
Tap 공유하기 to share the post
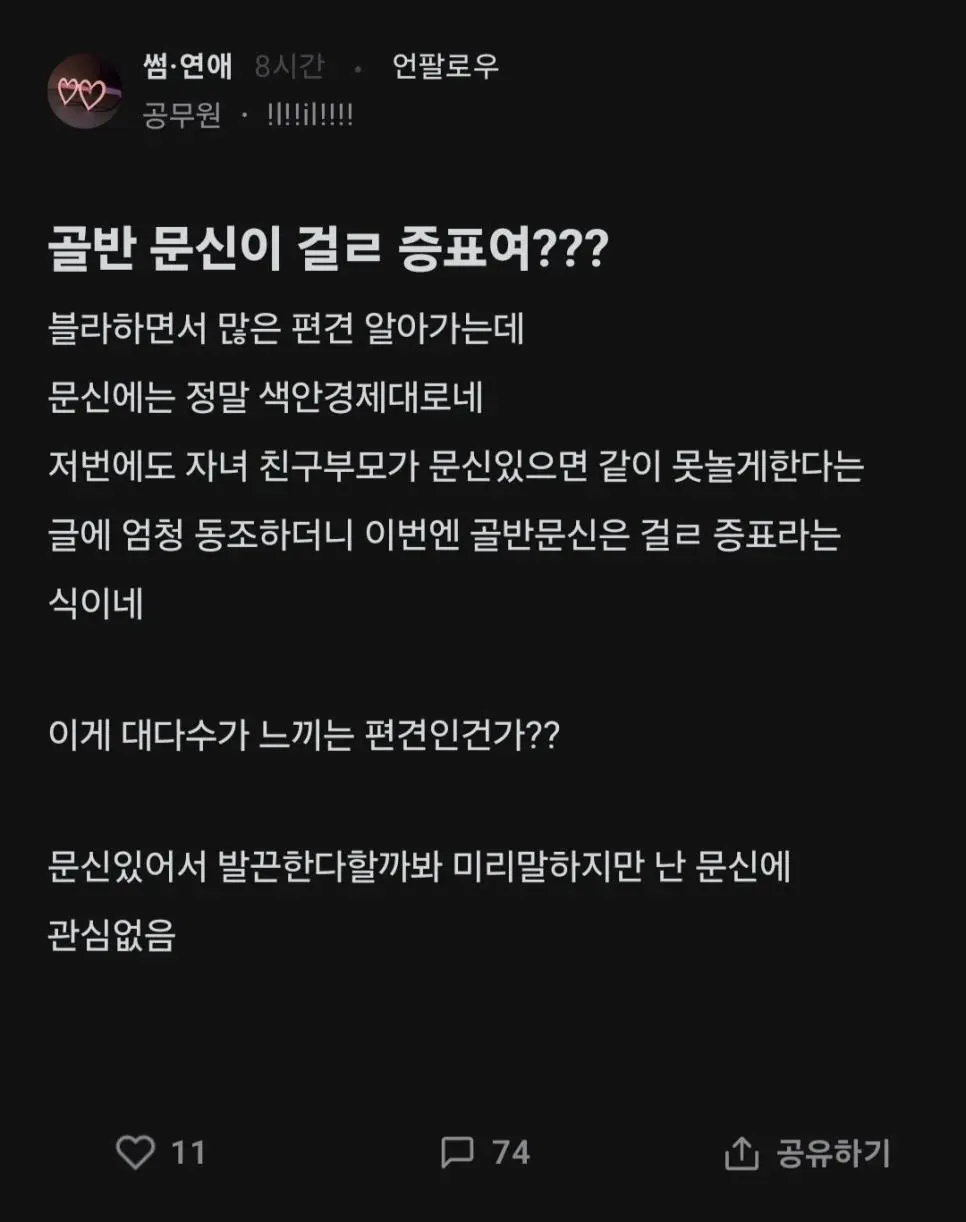coord(807,1153)
